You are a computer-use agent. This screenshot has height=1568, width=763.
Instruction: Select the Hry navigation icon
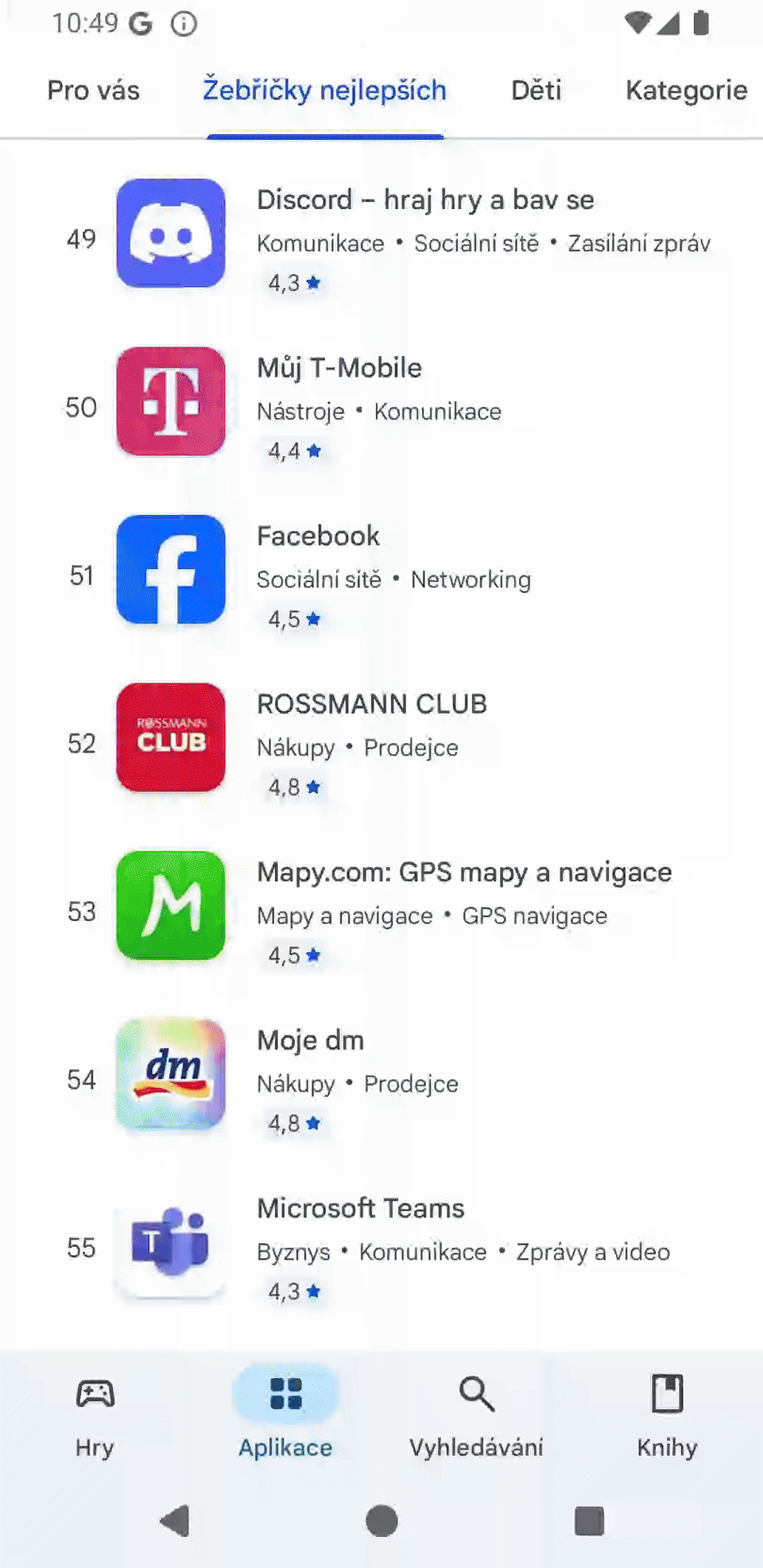pyautogui.click(x=95, y=1393)
